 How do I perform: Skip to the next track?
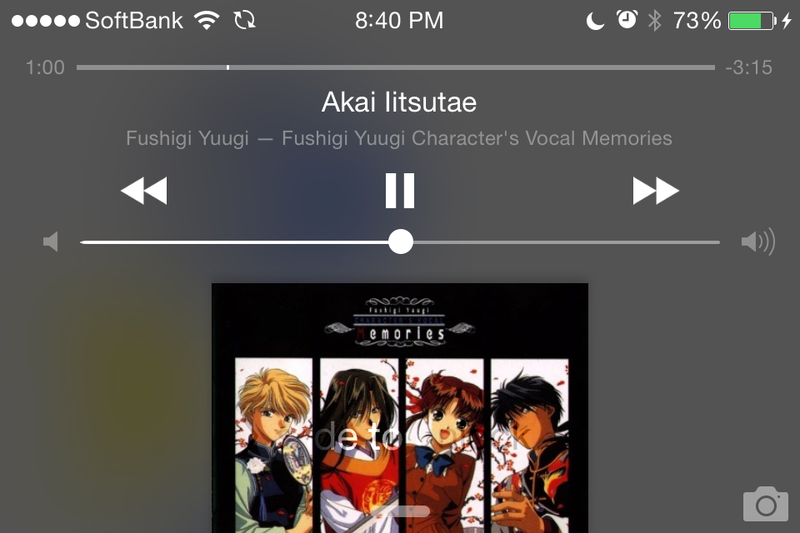tap(655, 190)
